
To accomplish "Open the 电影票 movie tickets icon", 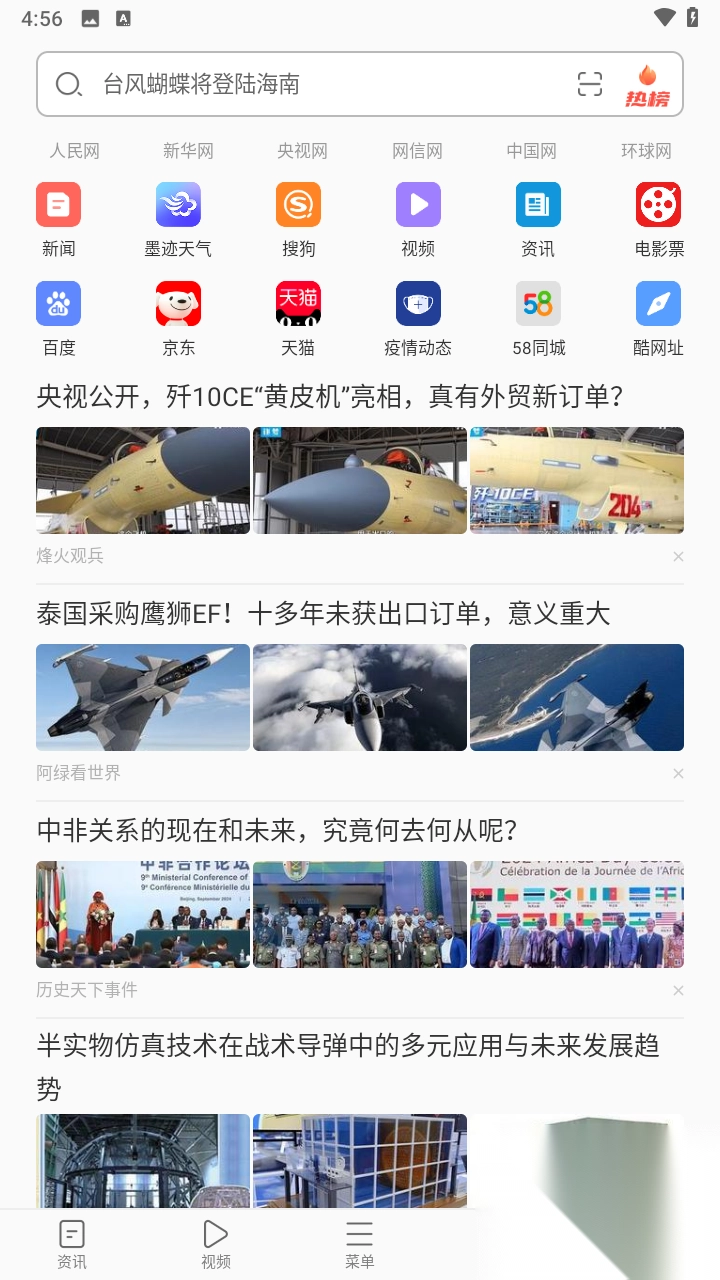I will [658, 204].
